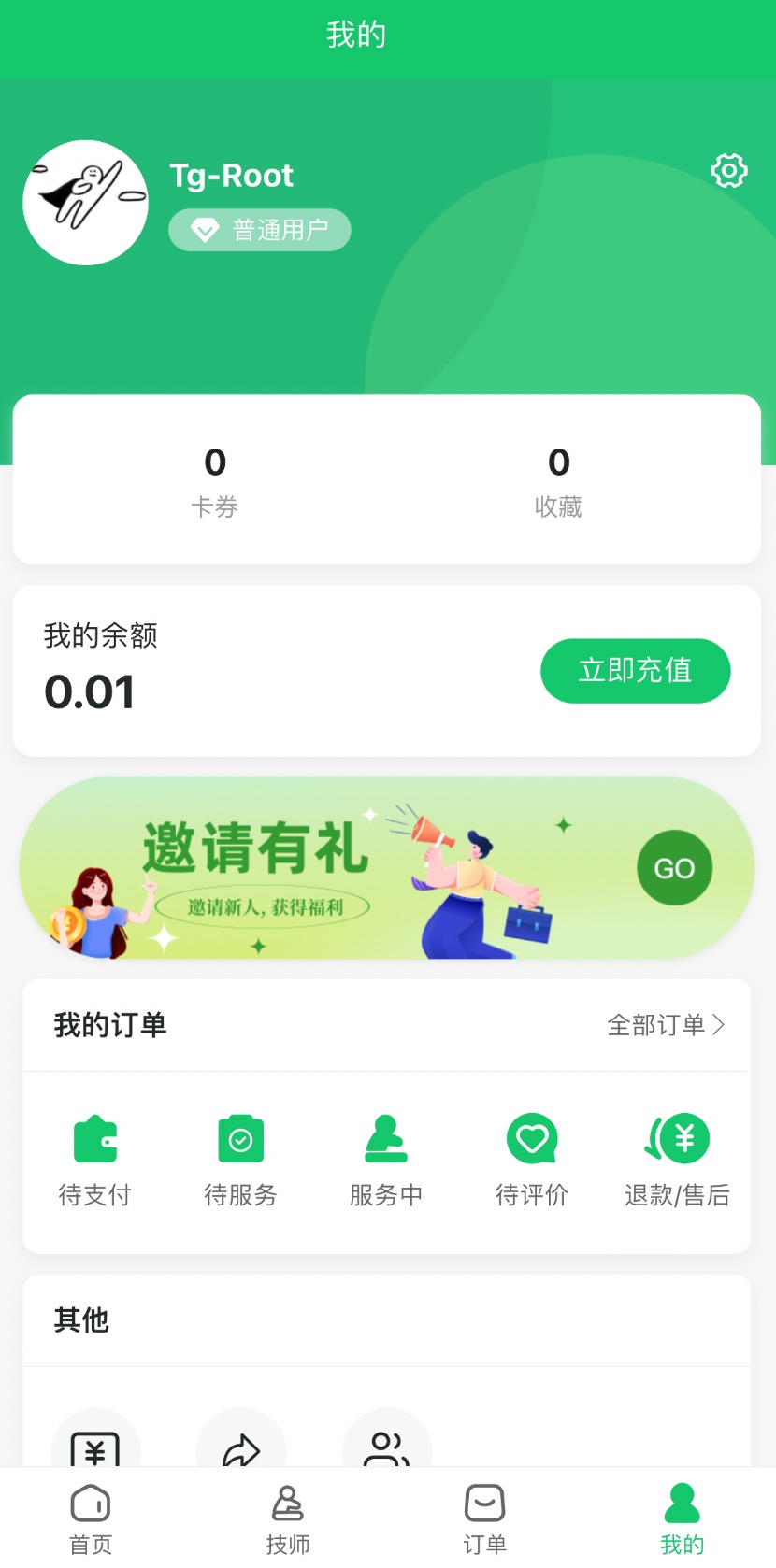
Task: Switch to the 技师 technician tab
Action: click(288, 1519)
